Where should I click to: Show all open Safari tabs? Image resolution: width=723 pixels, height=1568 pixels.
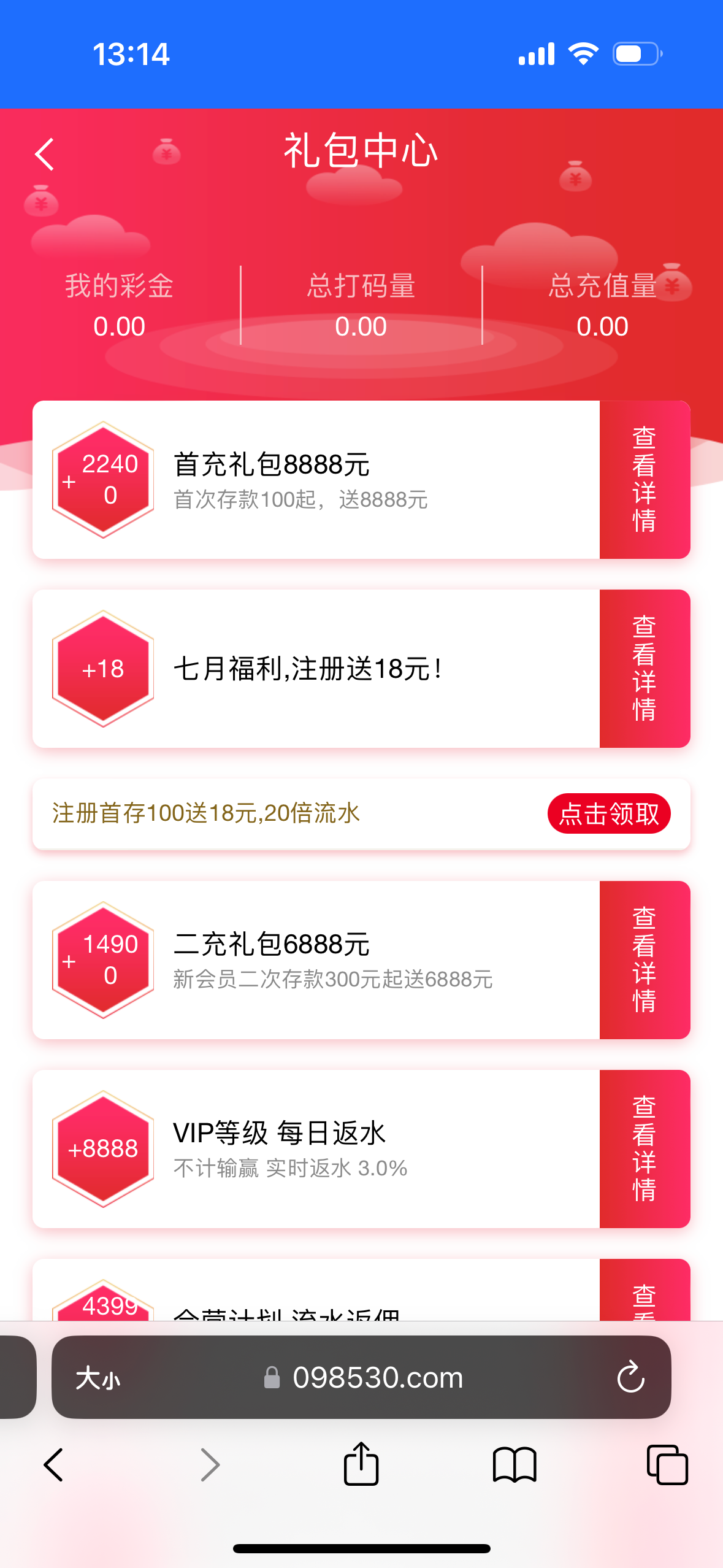coord(667,1464)
